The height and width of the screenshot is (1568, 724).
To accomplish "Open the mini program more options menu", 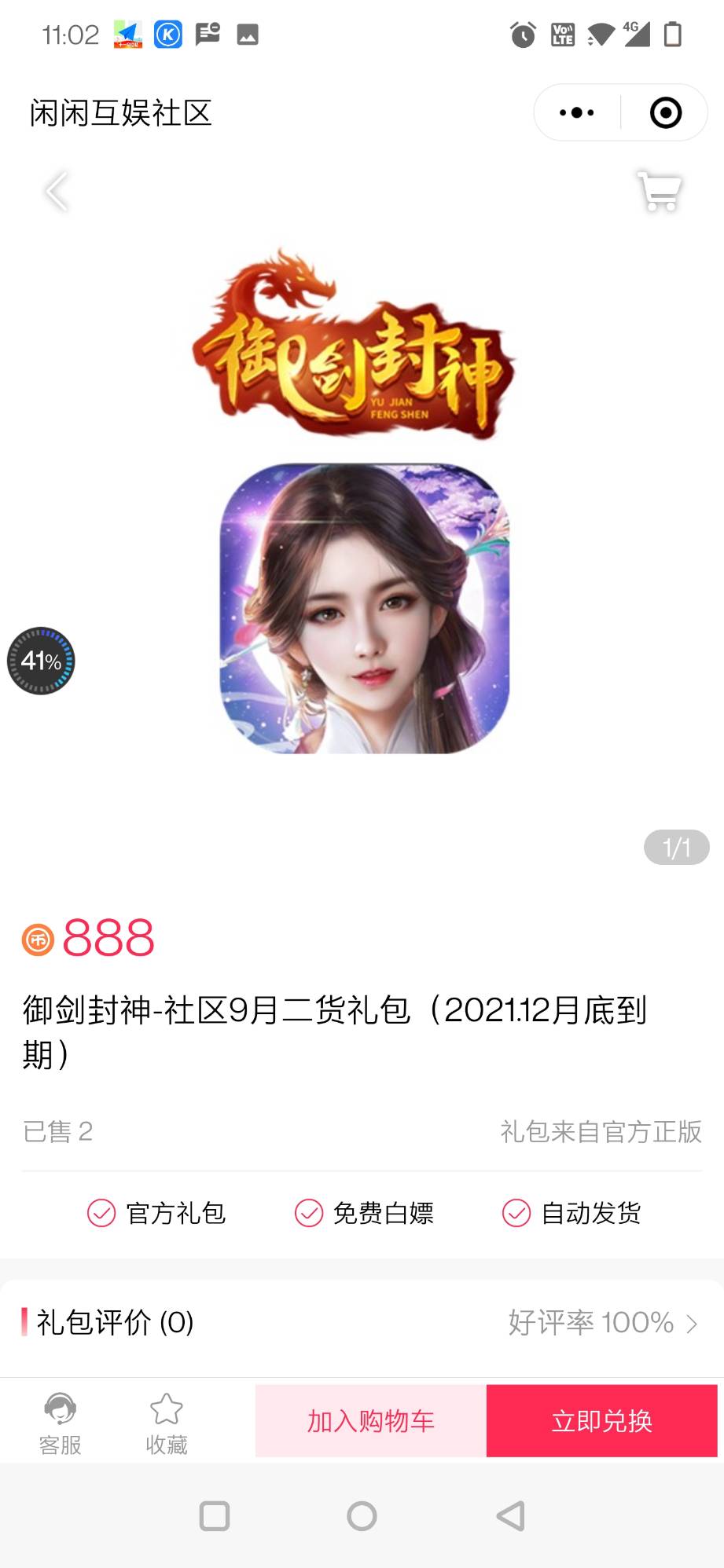I will click(x=577, y=113).
